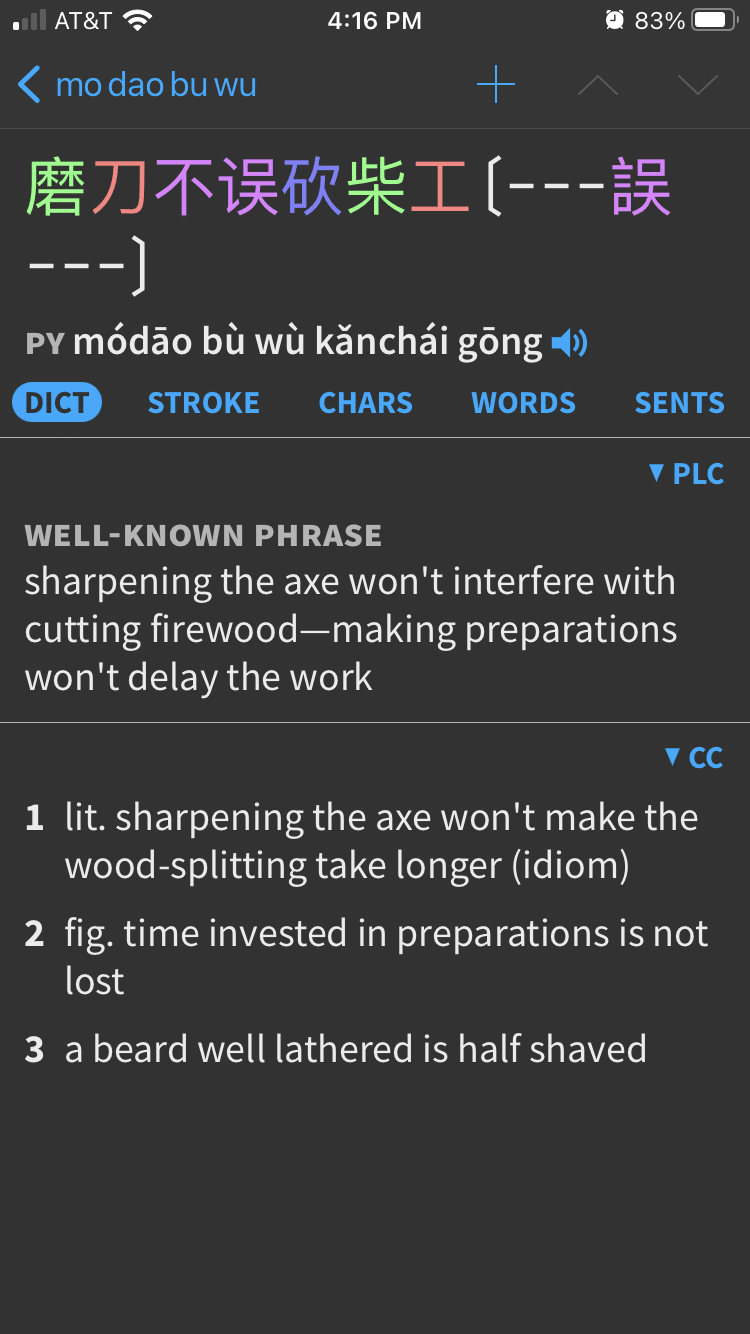Play pinyin audio pronunciation
750x1334 pixels.
pyautogui.click(x=570, y=344)
